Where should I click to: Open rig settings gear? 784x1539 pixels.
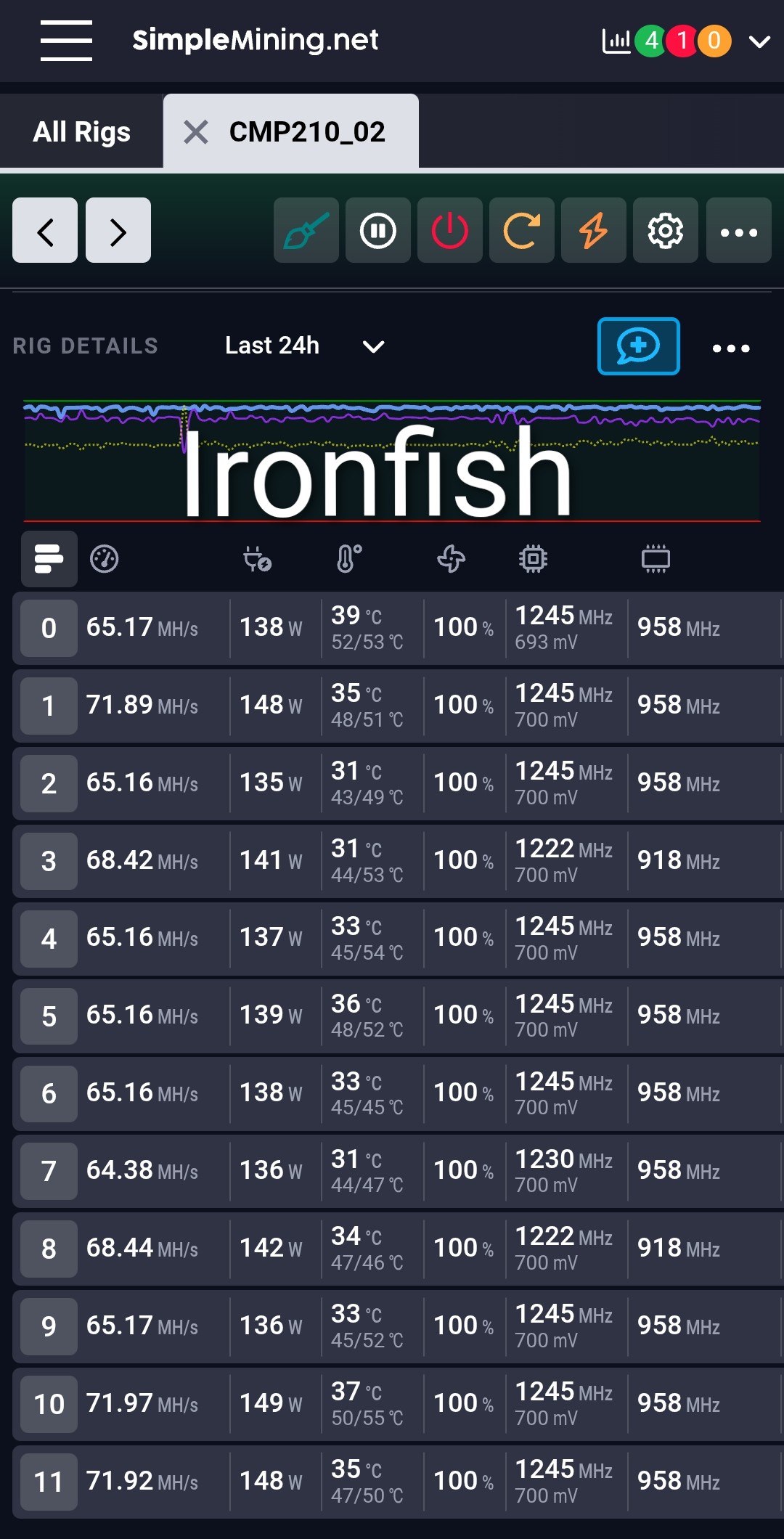click(665, 231)
